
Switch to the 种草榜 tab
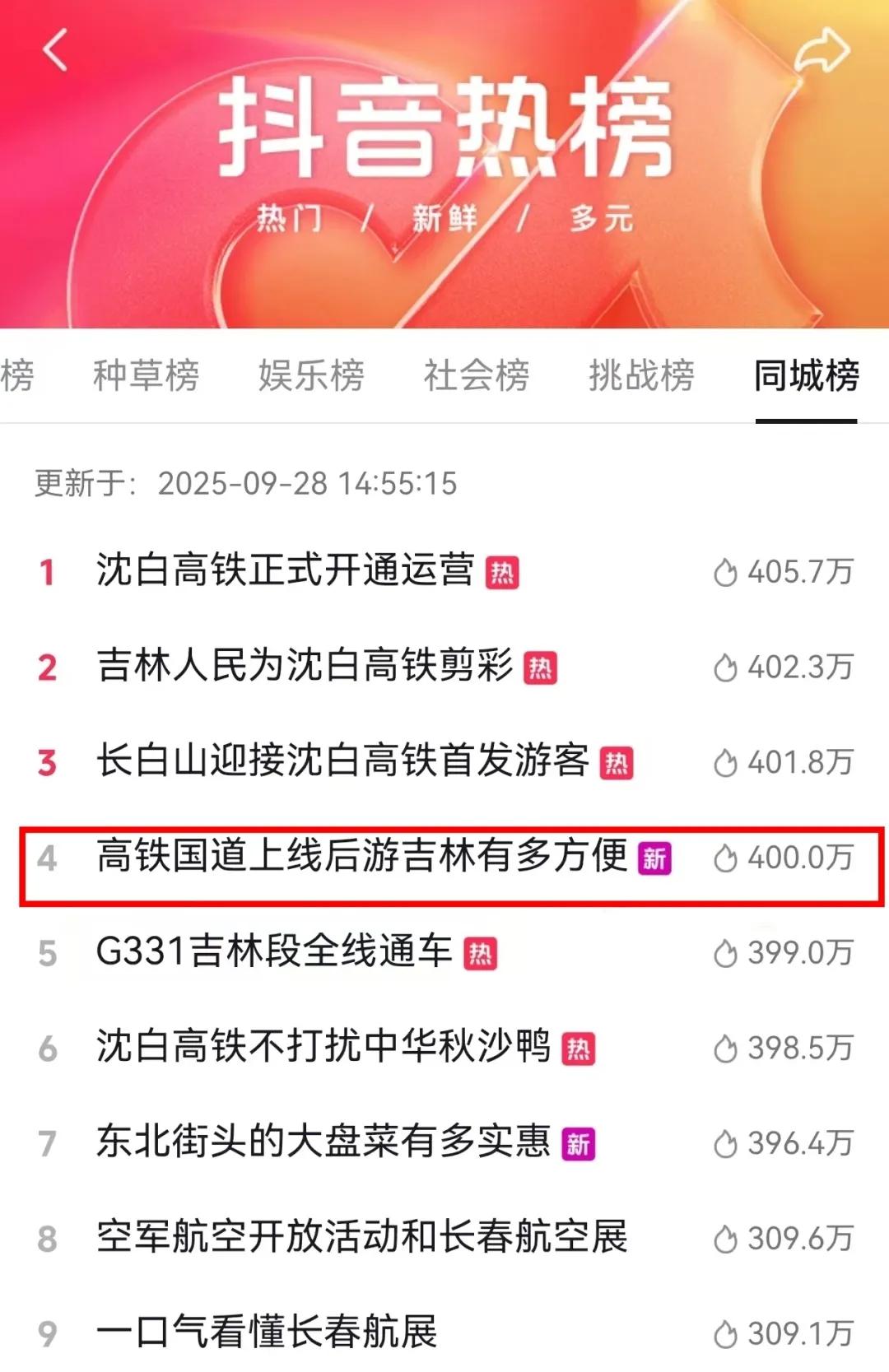point(146,375)
